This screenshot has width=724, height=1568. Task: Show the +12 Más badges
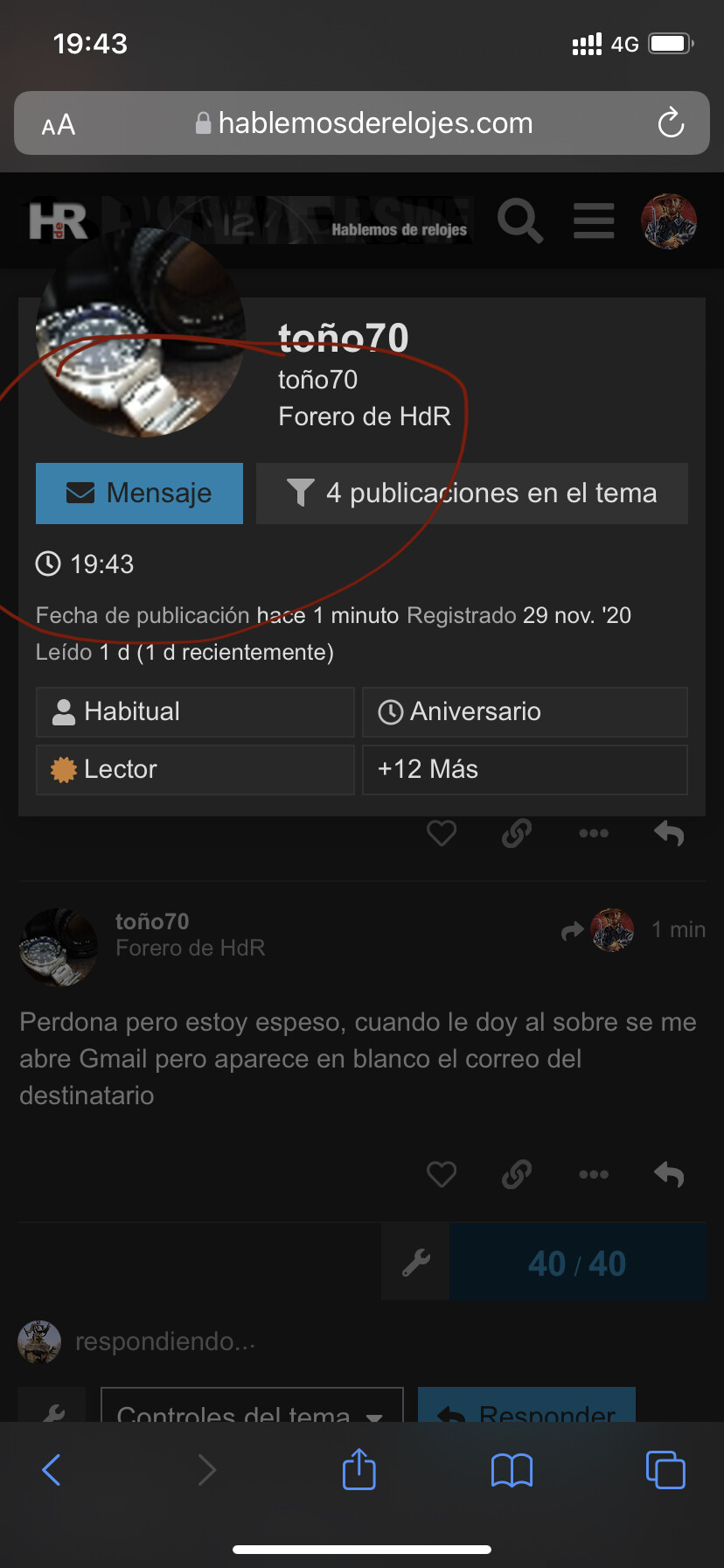[x=525, y=769]
